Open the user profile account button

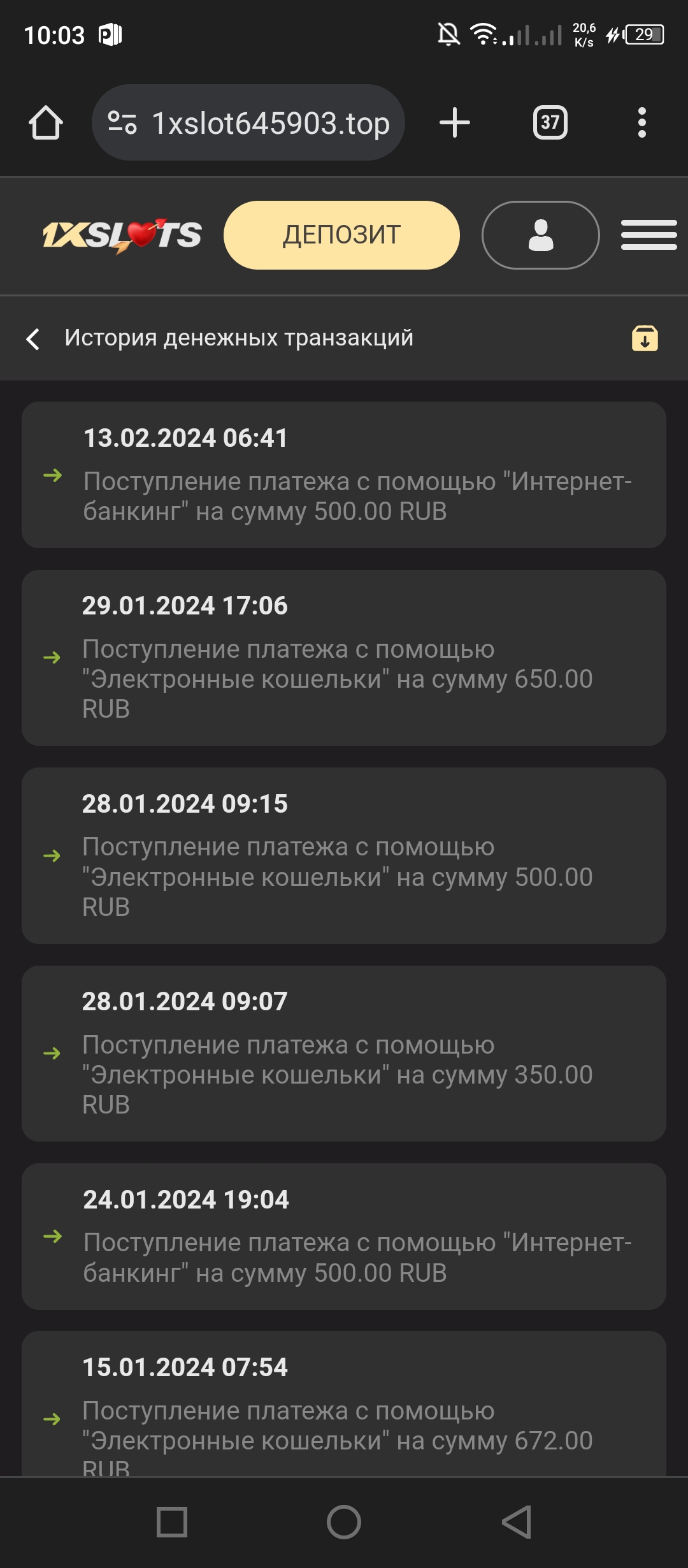540,235
